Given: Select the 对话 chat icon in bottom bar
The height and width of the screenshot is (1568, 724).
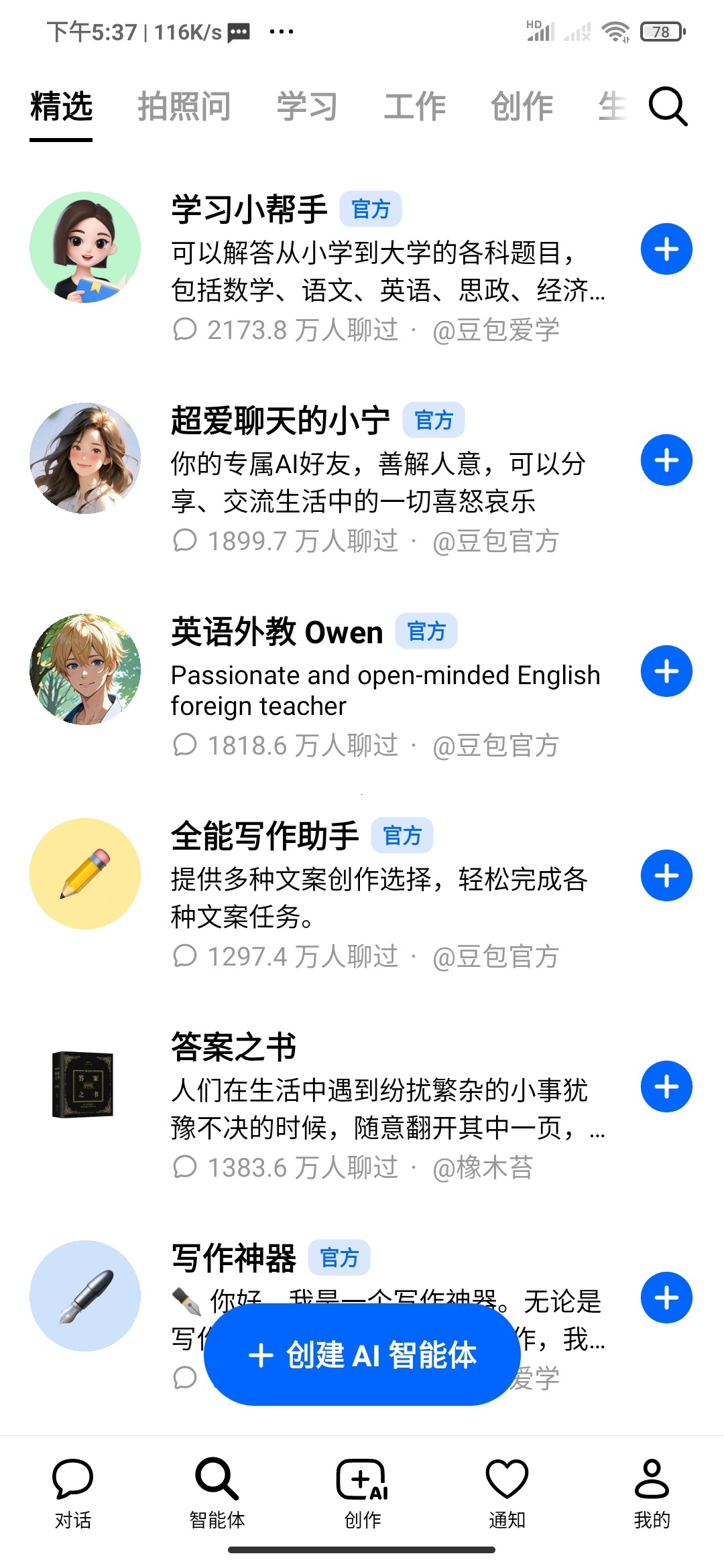Looking at the screenshot, I should pyautogui.click(x=72, y=1484).
